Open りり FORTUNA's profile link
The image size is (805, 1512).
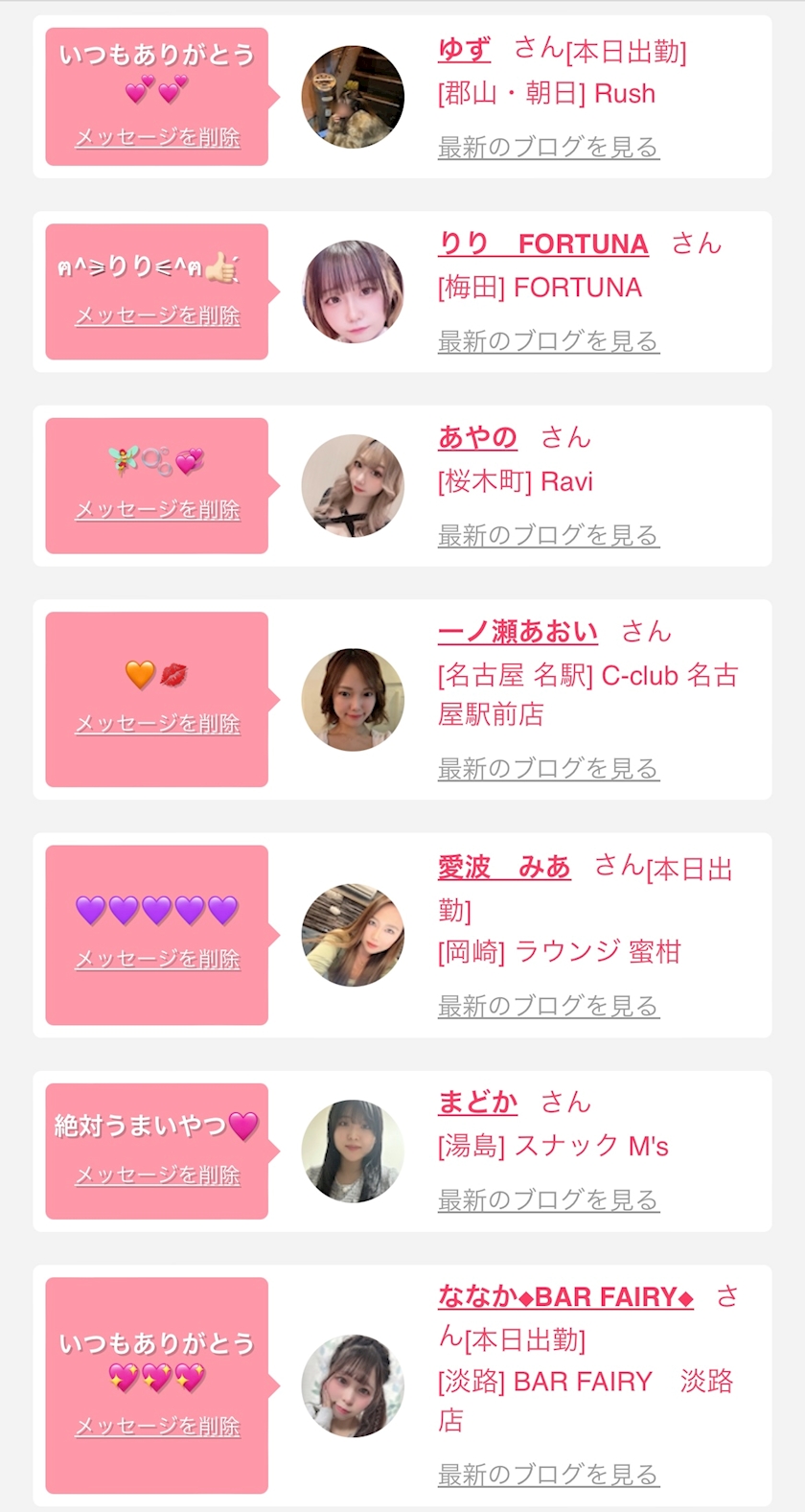tap(542, 244)
